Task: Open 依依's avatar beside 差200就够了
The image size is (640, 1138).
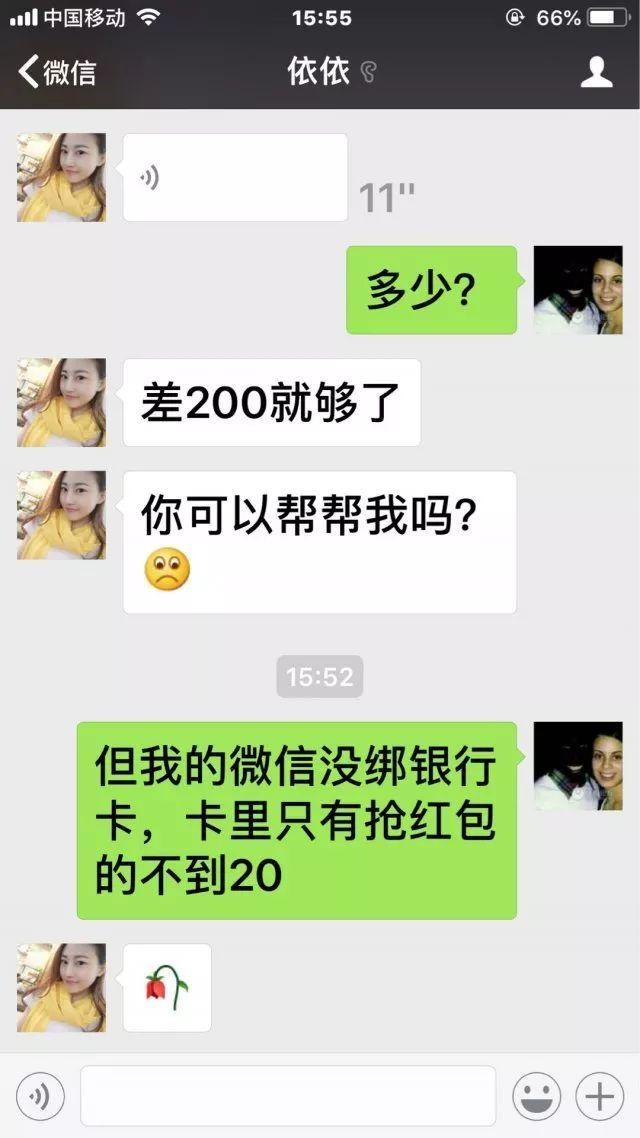Action: [x=61, y=402]
